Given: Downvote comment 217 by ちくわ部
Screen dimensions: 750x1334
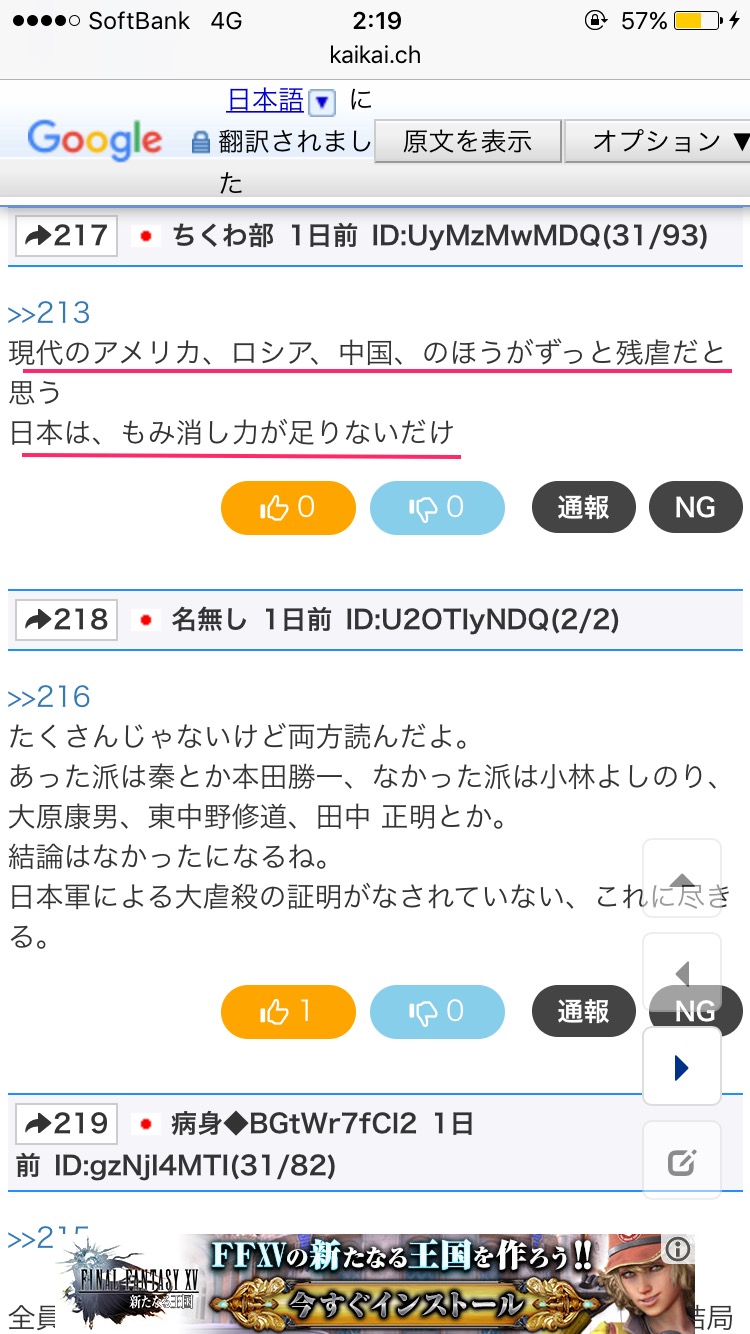Looking at the screenshot, I should (437, 508).
